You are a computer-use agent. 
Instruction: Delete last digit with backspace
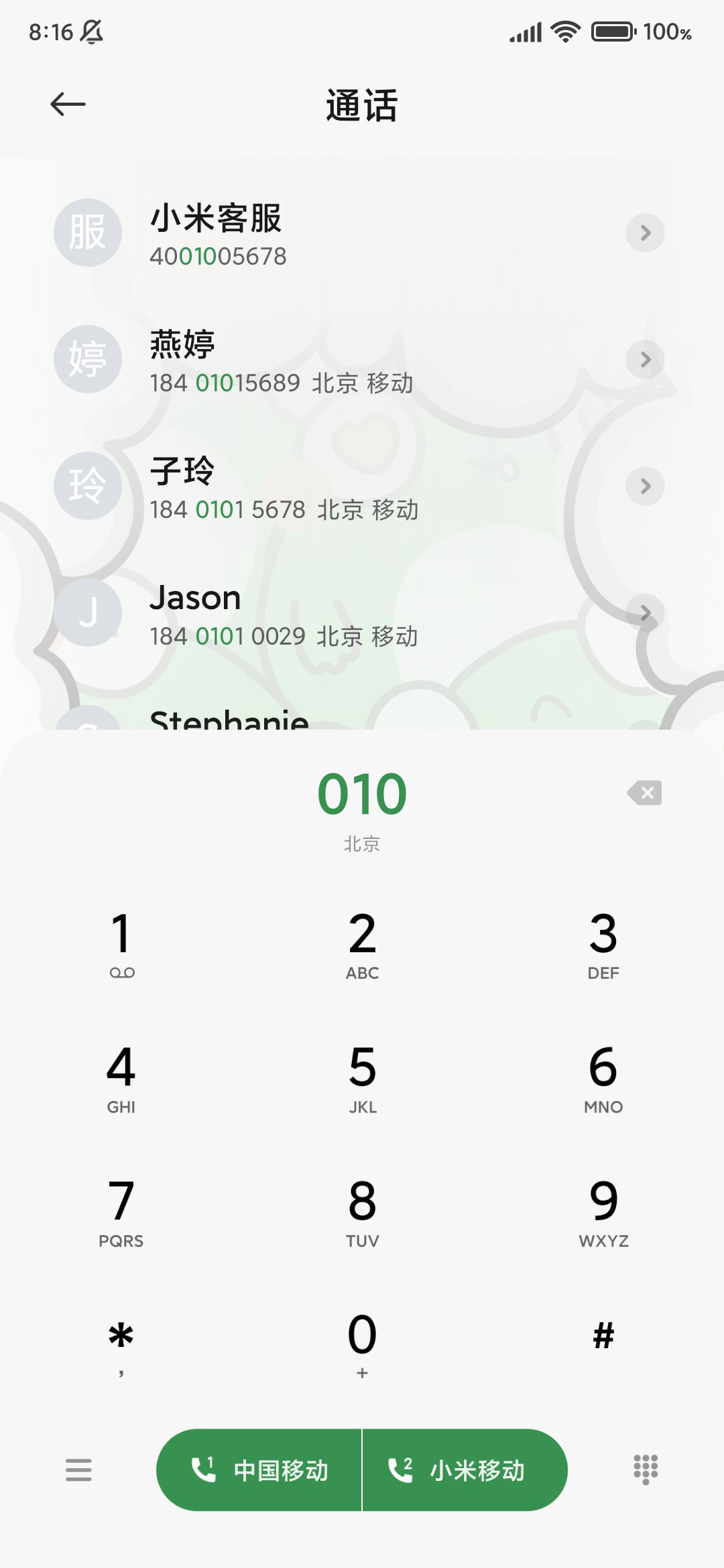(645, 793)
